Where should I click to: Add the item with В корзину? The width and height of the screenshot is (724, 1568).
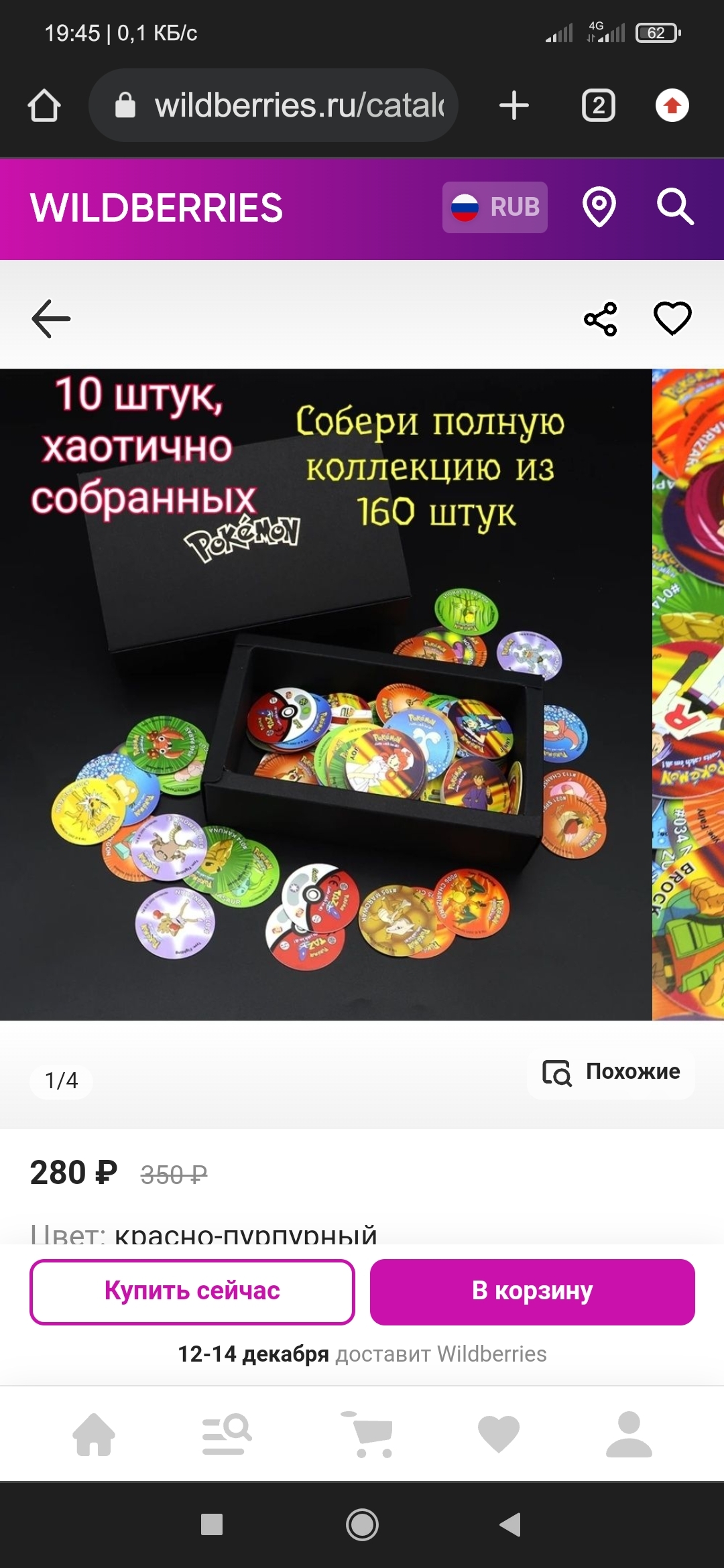[x=532, y=1291]
